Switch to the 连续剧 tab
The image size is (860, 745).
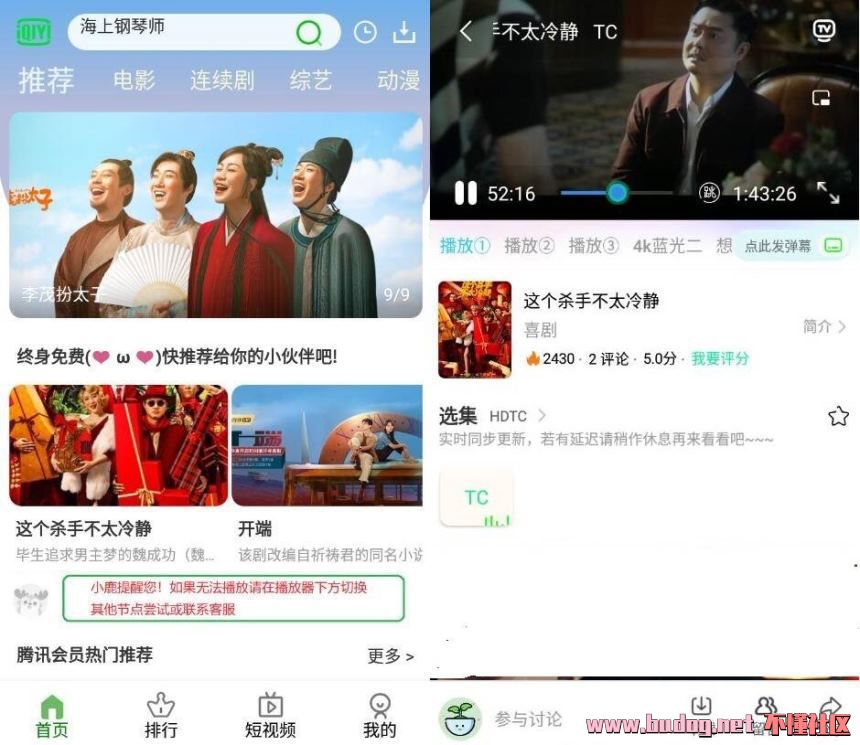pyautogui.click(x=222, y=80)
